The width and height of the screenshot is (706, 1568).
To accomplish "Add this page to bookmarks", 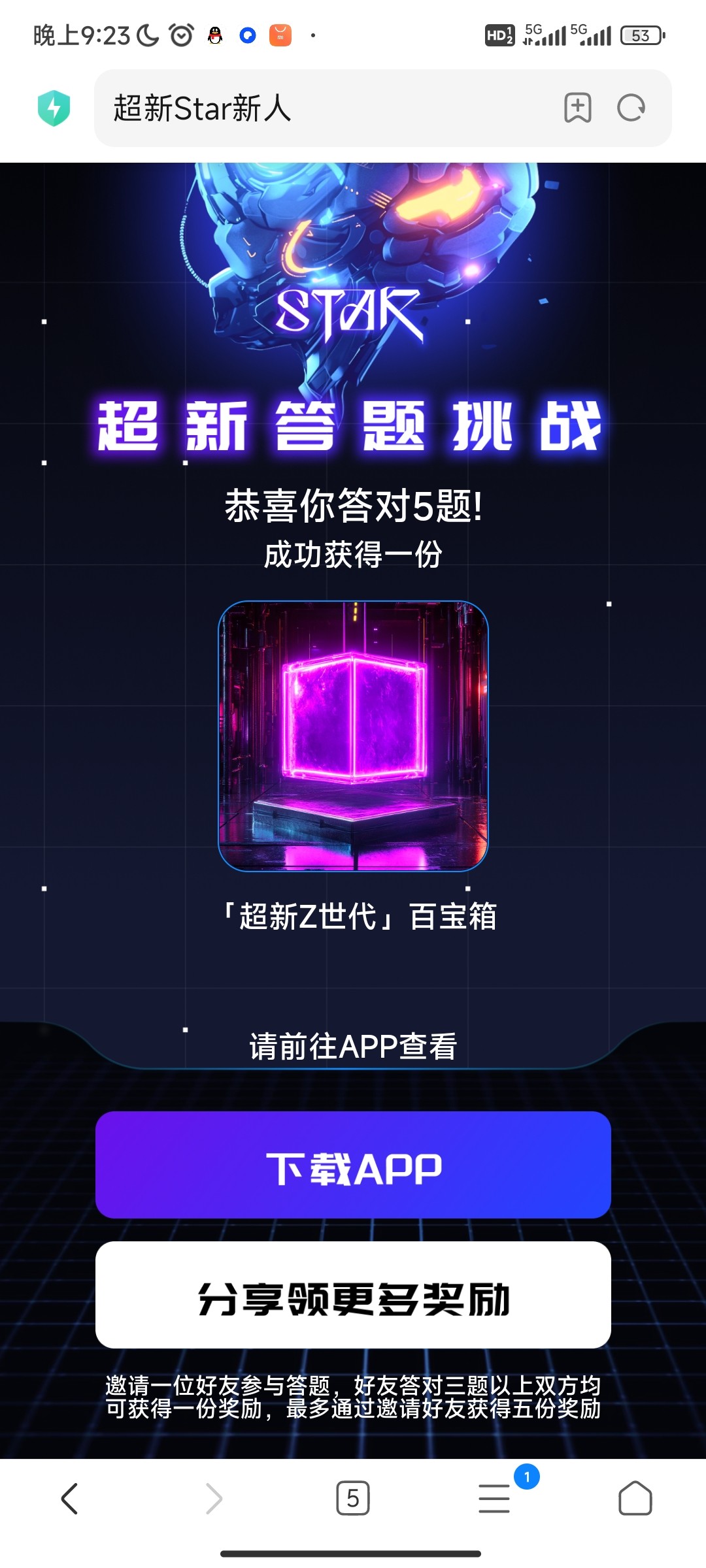I will 578,108.
